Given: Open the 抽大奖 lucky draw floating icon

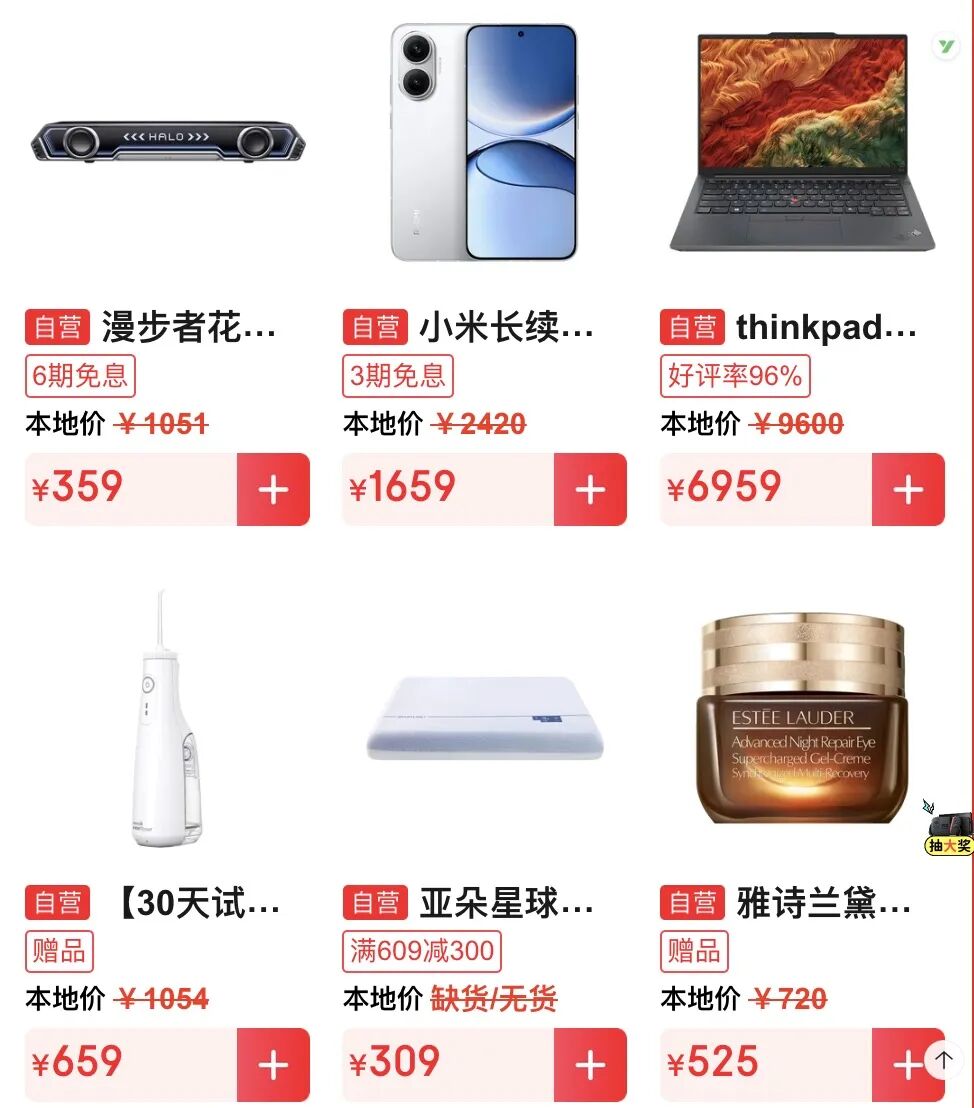Looking at the screenshot, I should point(948,830).
